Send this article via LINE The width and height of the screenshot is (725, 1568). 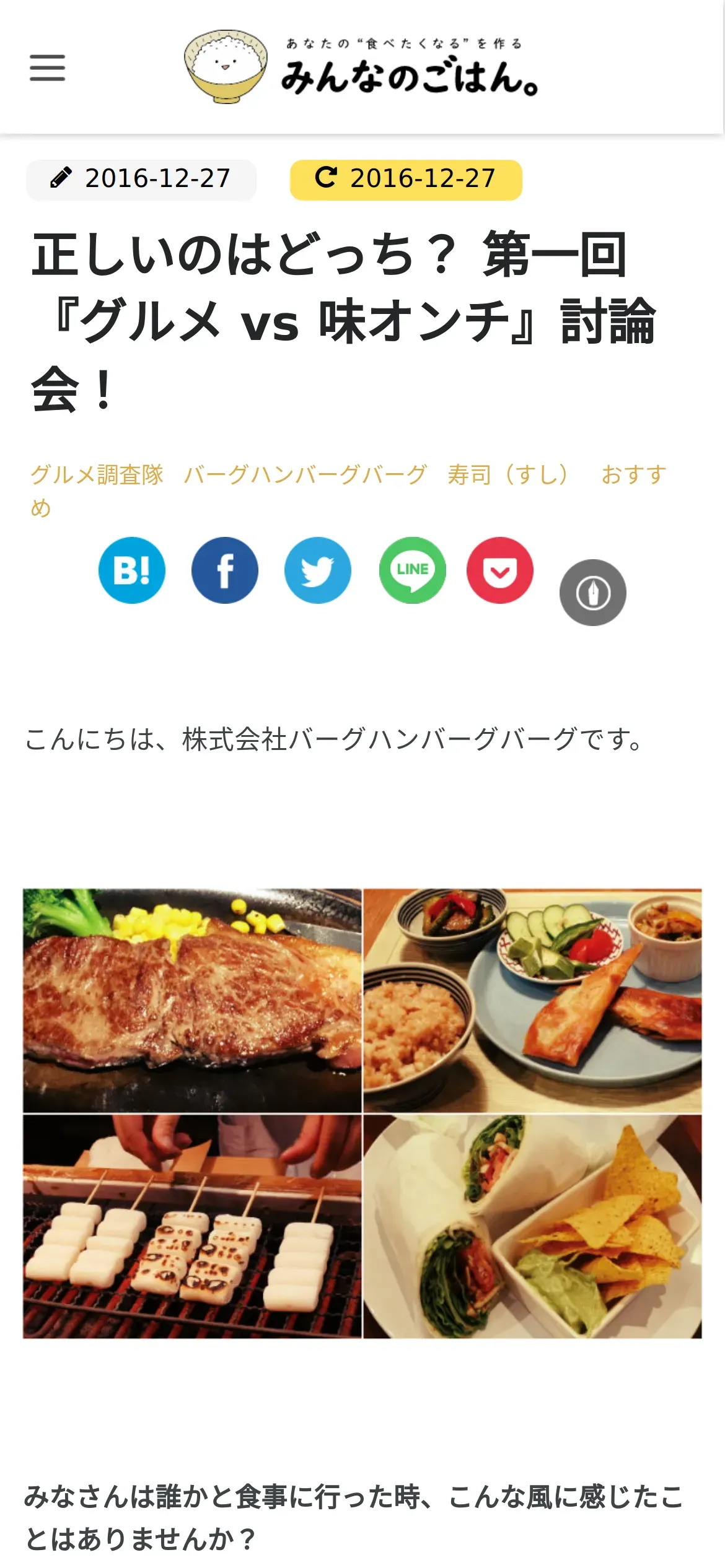tap(412, 570)
